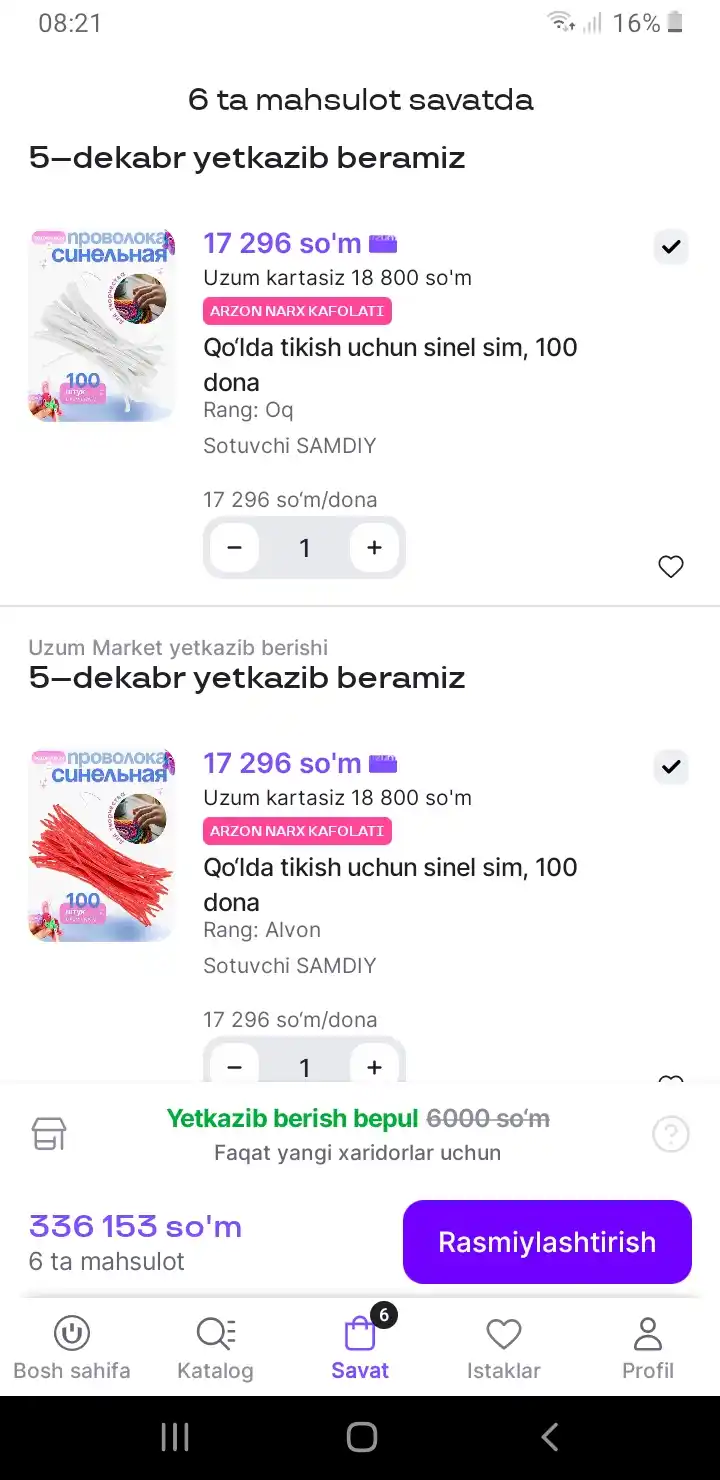Go back using system back button
Viewport: 720px width, 1480px height.
549,1437
